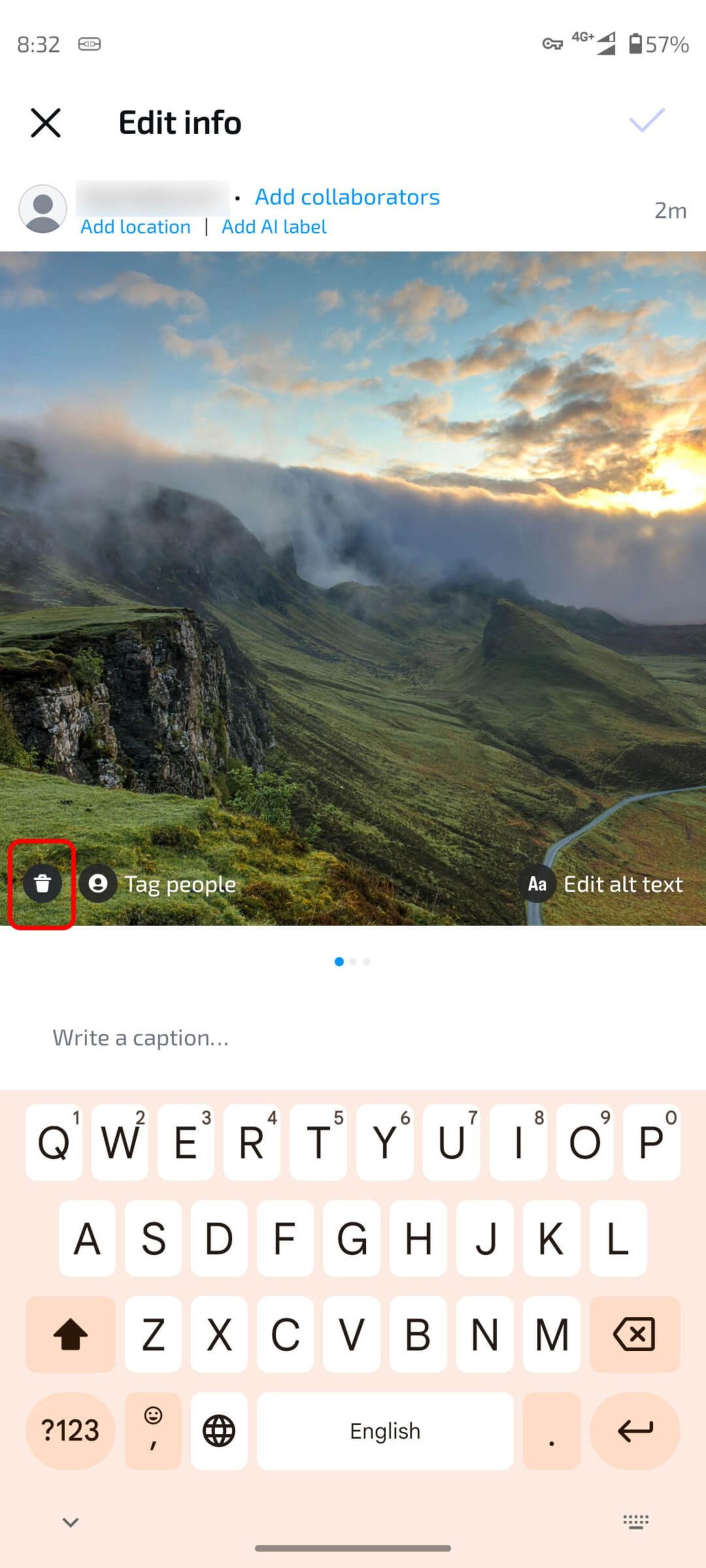Close the Edit info screen
This screenshot has height=1568, width=706.
(46, 123)
